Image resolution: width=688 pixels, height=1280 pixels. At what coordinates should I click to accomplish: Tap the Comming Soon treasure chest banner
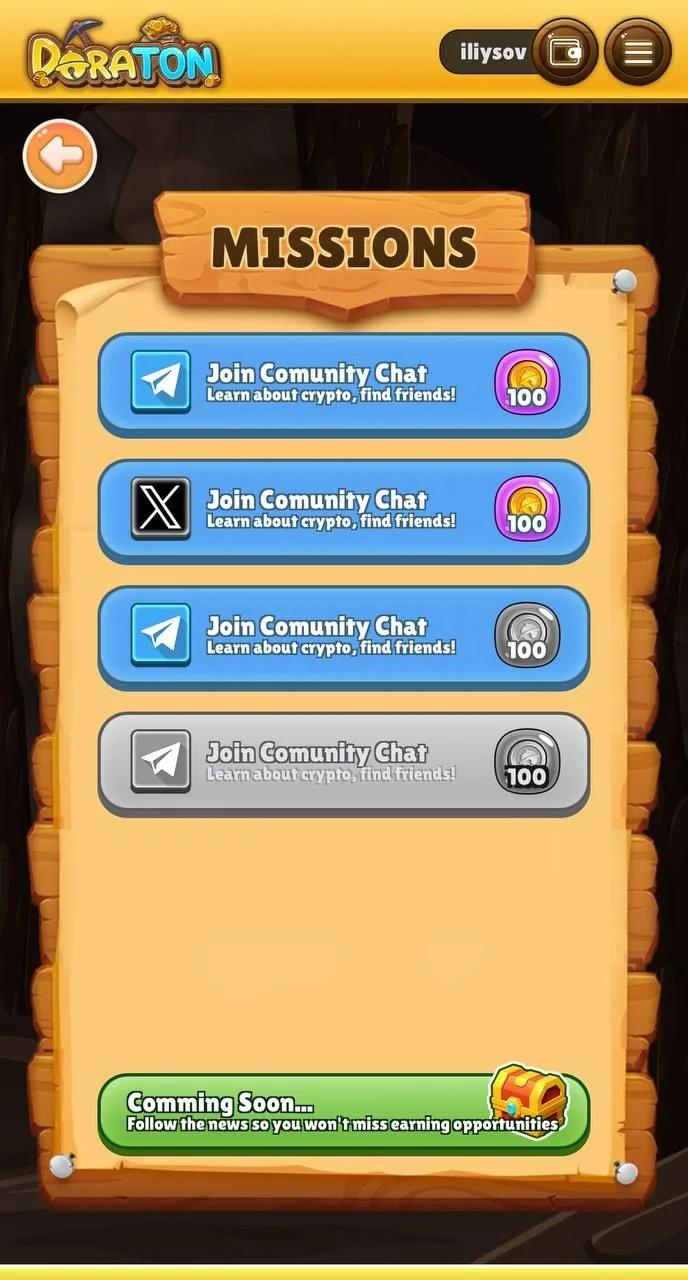tap(344, 1112)
